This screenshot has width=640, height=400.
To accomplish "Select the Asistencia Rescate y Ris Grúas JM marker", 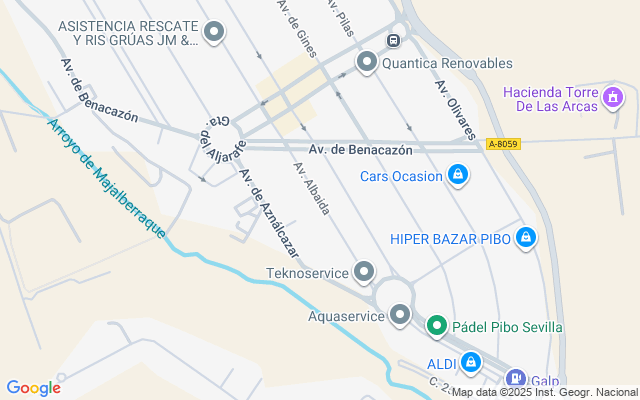I will coord(213,34).
